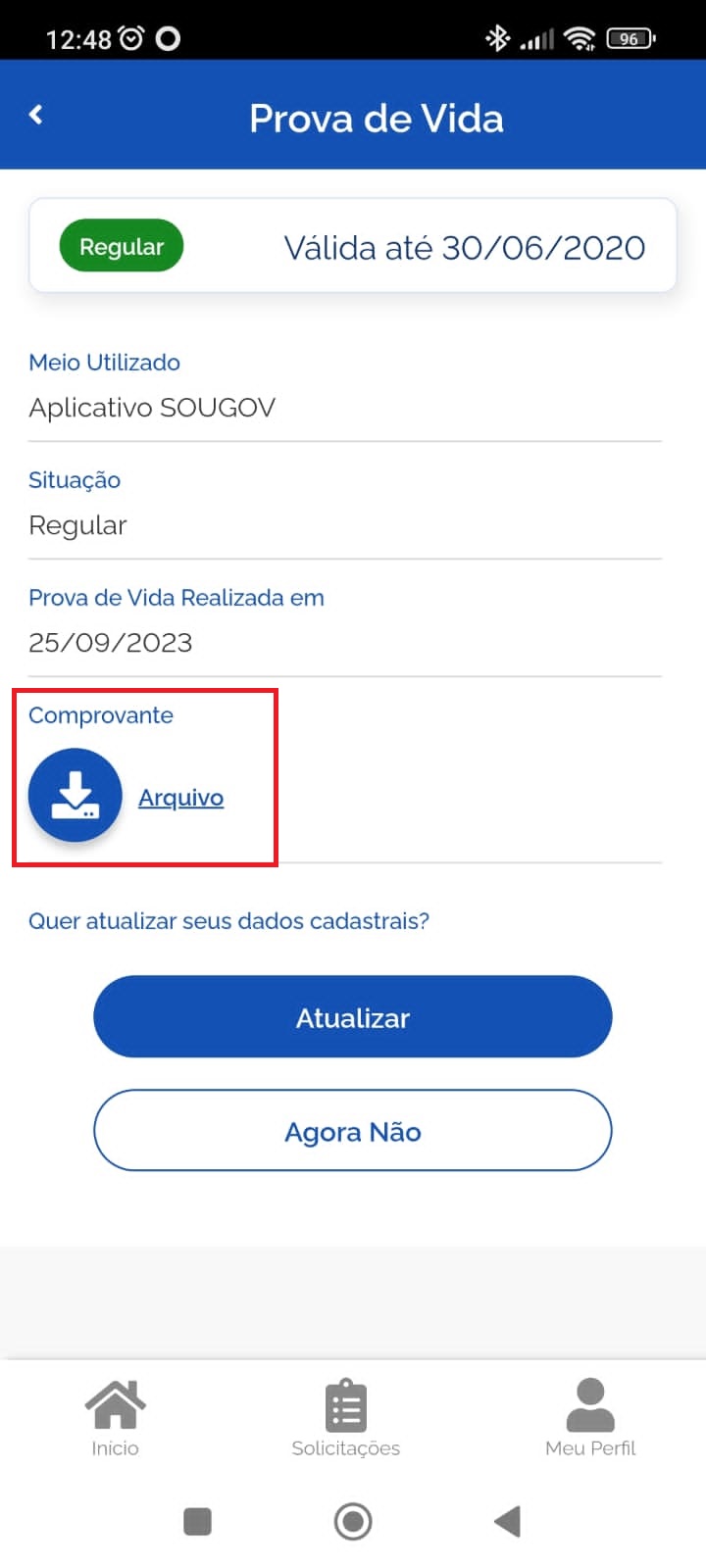
Task: Open the Solicitações tab
Action: [345, 1417]
